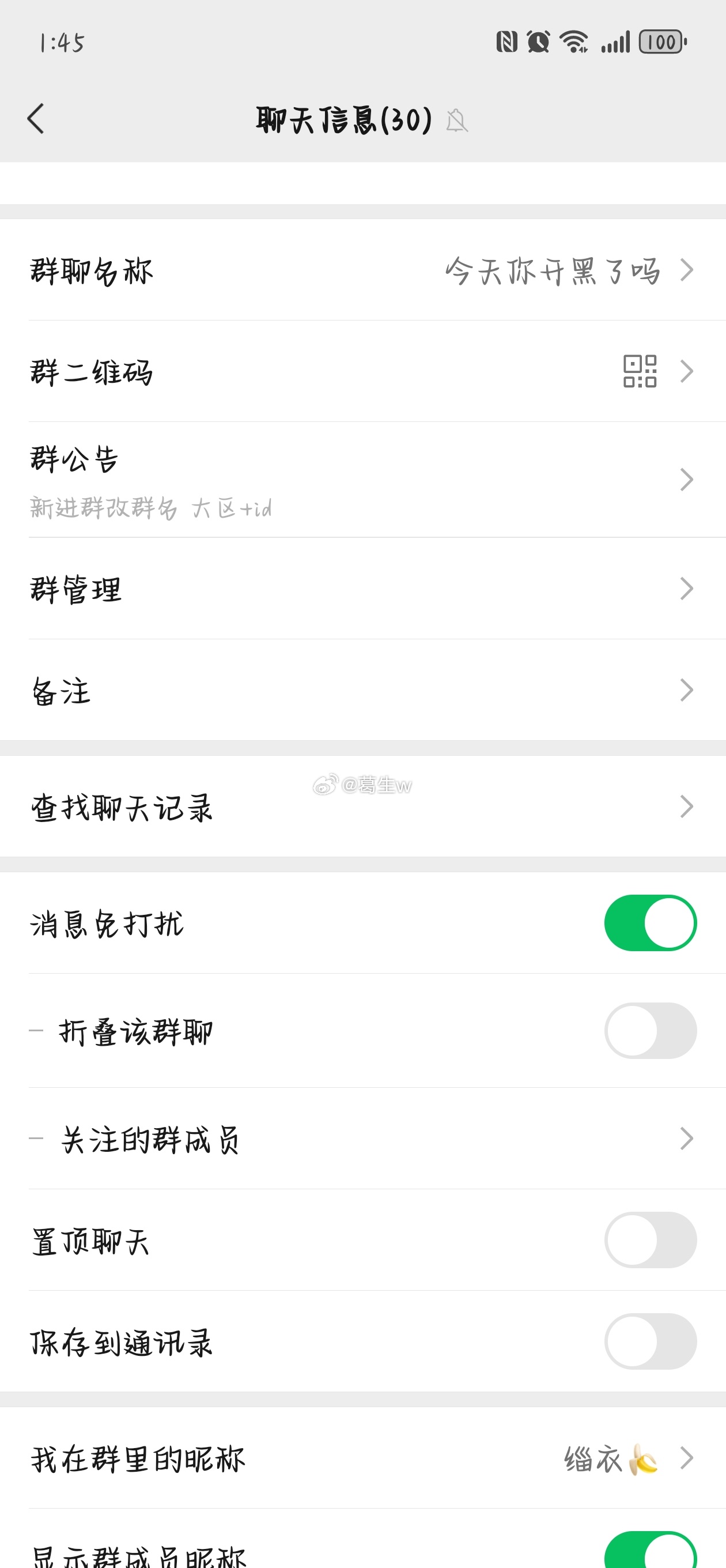This screenshot has height=1568, width=726.
Task: Open the 群聊名称 row
Action: [x=362, y=270]
